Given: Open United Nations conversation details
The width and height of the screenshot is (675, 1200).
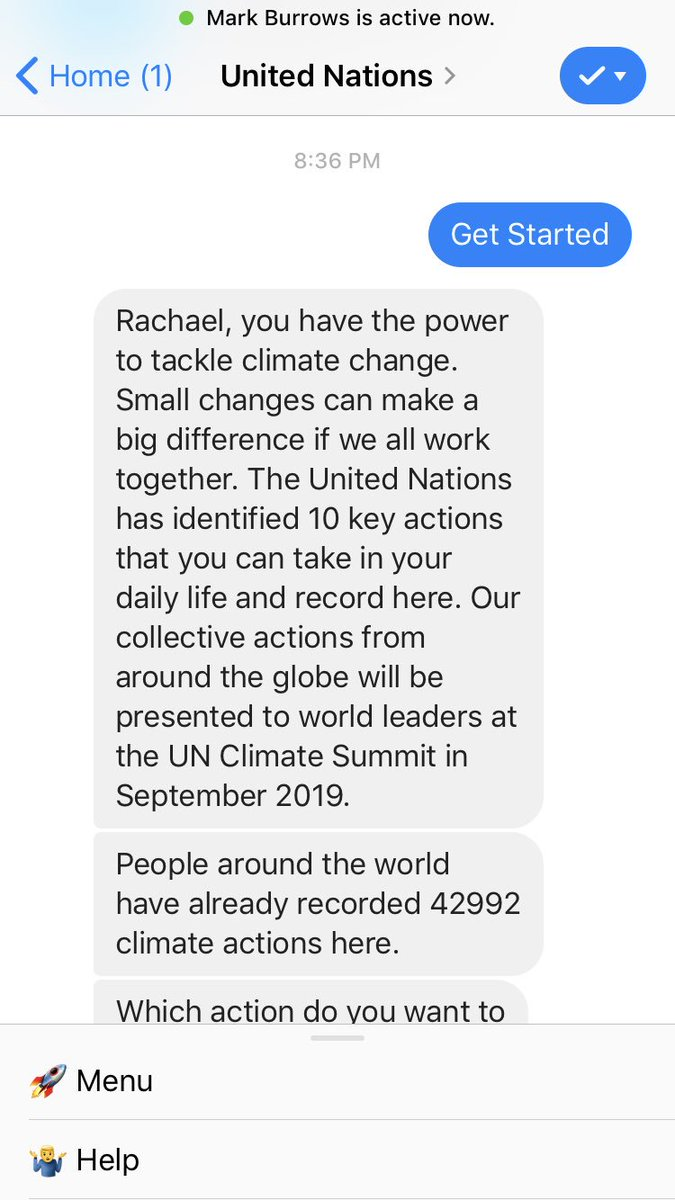Looking at the screenshot, I should tap(337, 76).
